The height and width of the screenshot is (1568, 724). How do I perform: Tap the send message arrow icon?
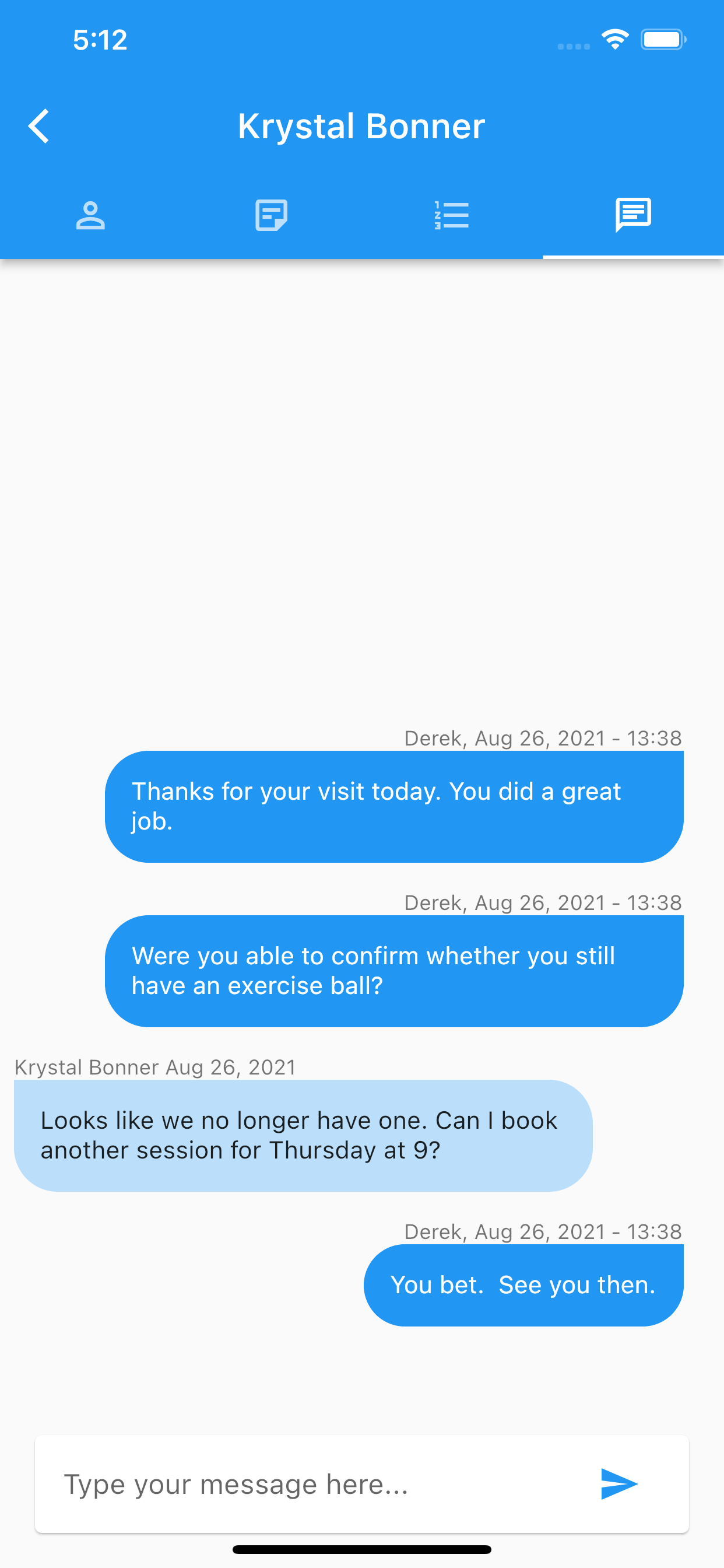(x=618, y=1483)
